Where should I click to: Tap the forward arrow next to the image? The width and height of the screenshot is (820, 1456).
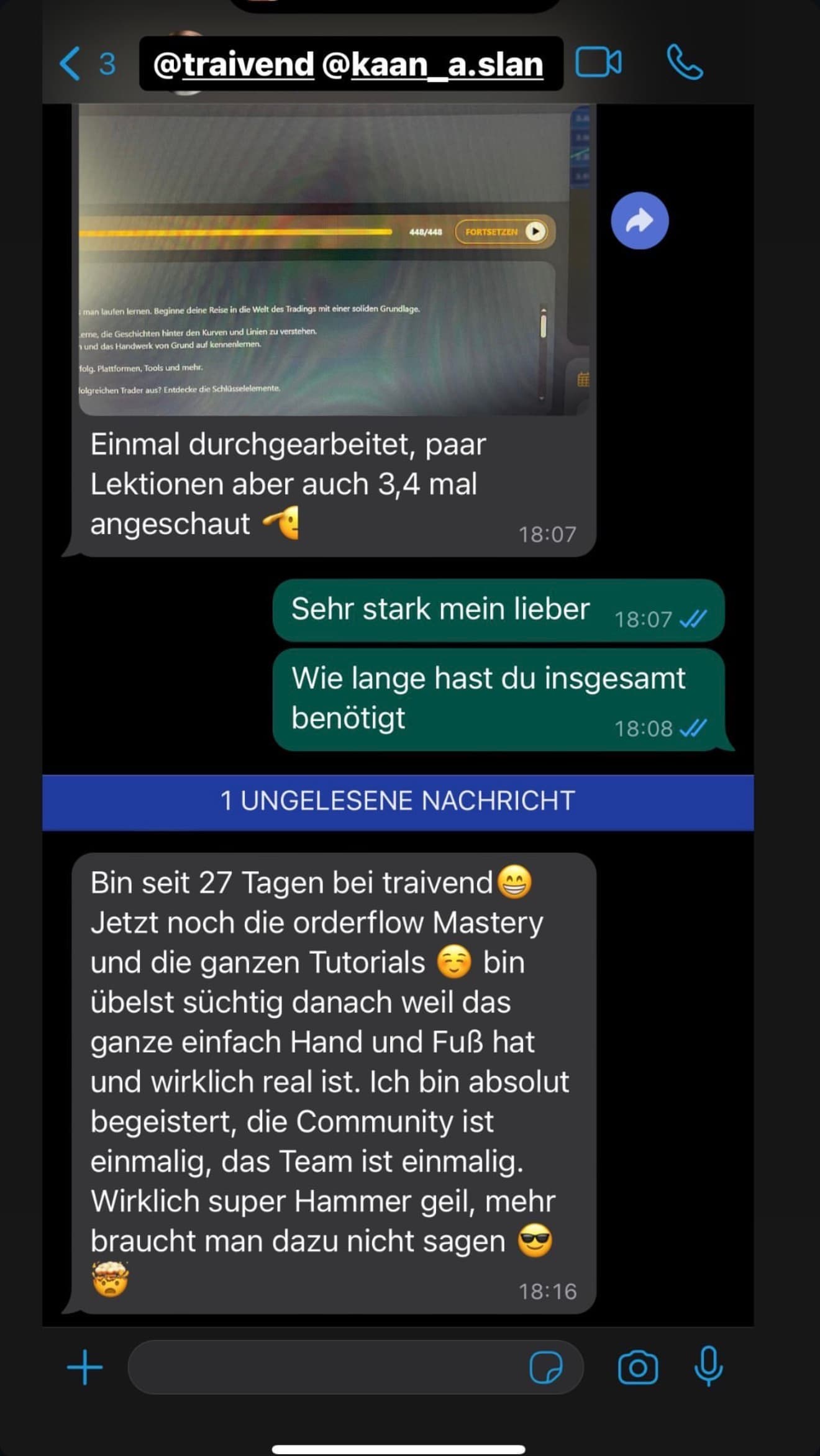pos(639,221)
